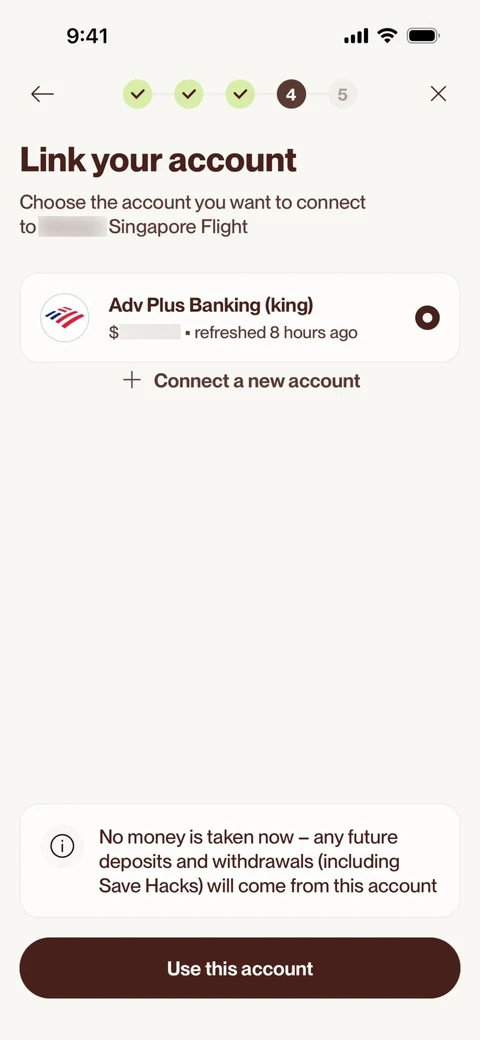Confirm with Use this account

tap(240, 968)
